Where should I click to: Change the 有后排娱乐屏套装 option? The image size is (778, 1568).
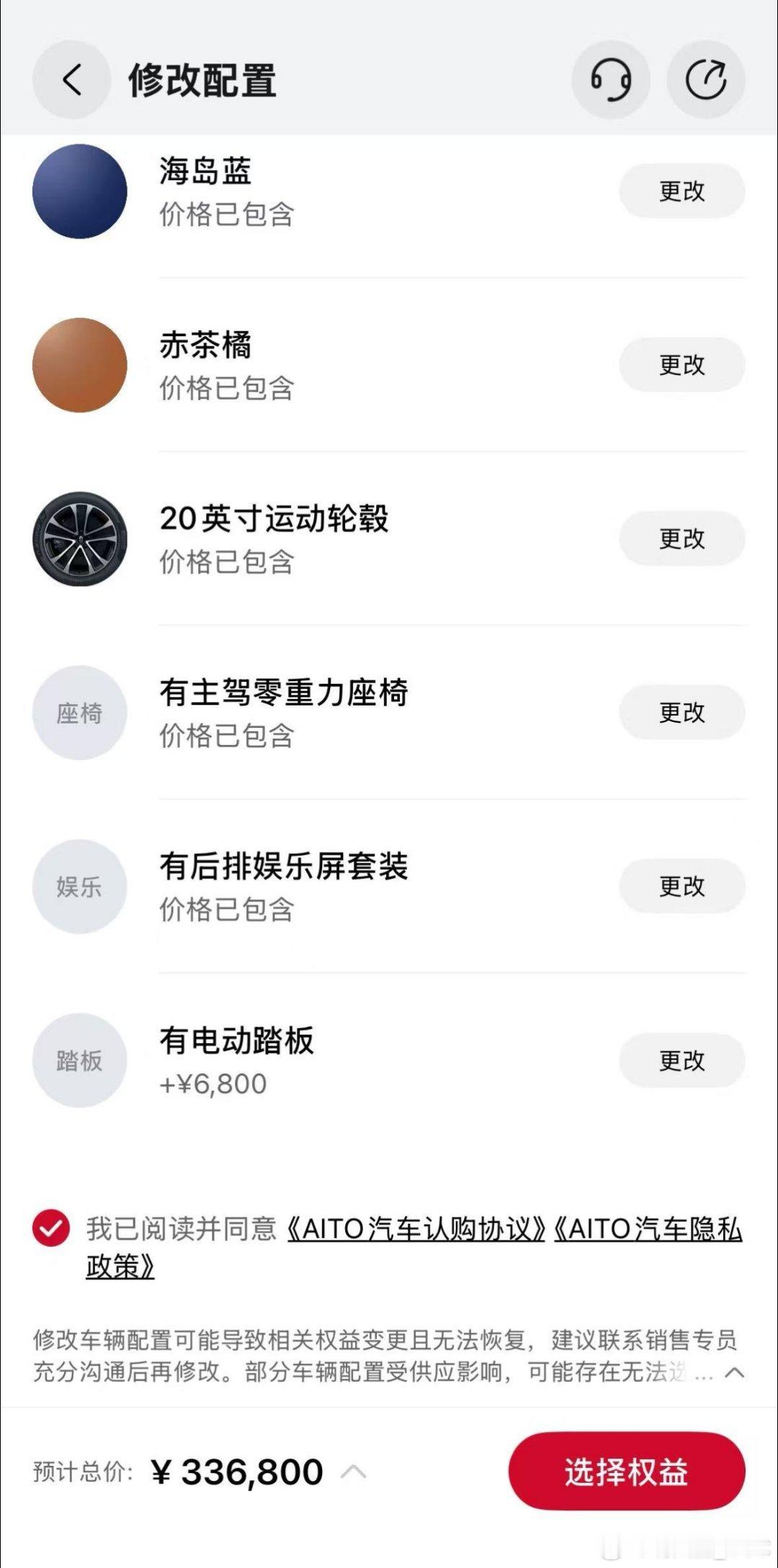681,886
